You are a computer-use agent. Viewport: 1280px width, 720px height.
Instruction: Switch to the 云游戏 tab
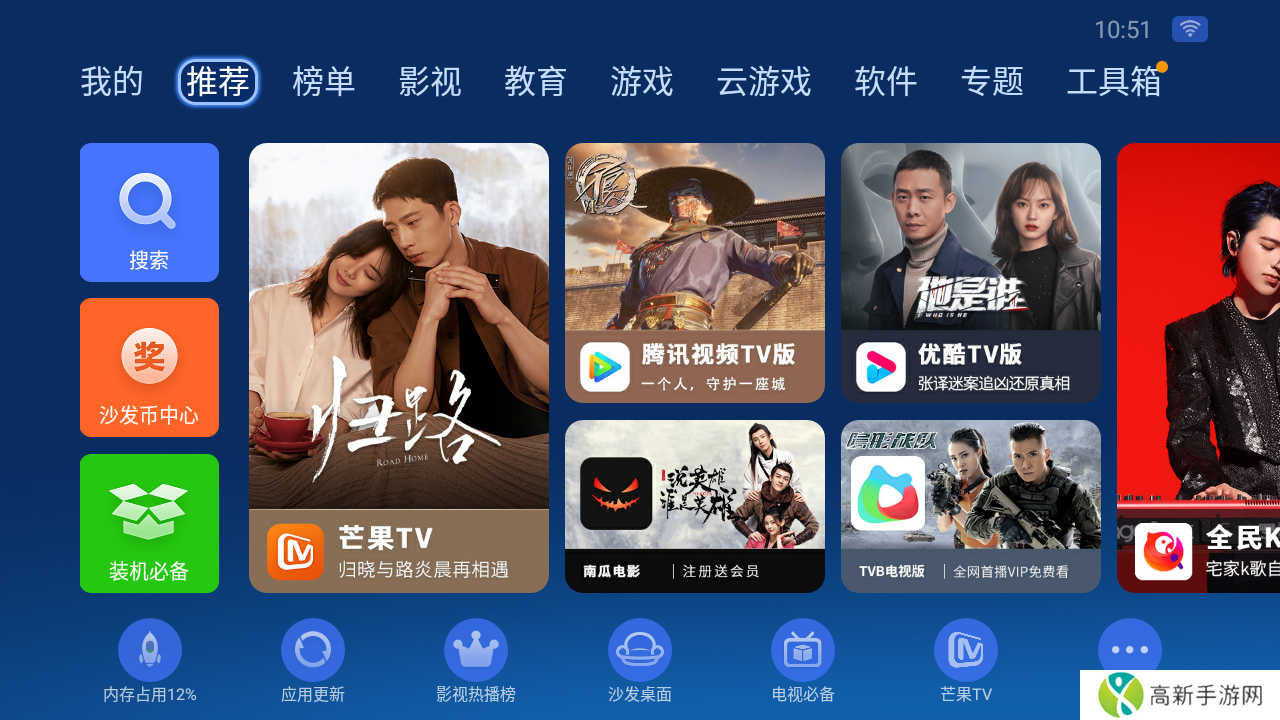pyautogui.click(x=764, y=82)
